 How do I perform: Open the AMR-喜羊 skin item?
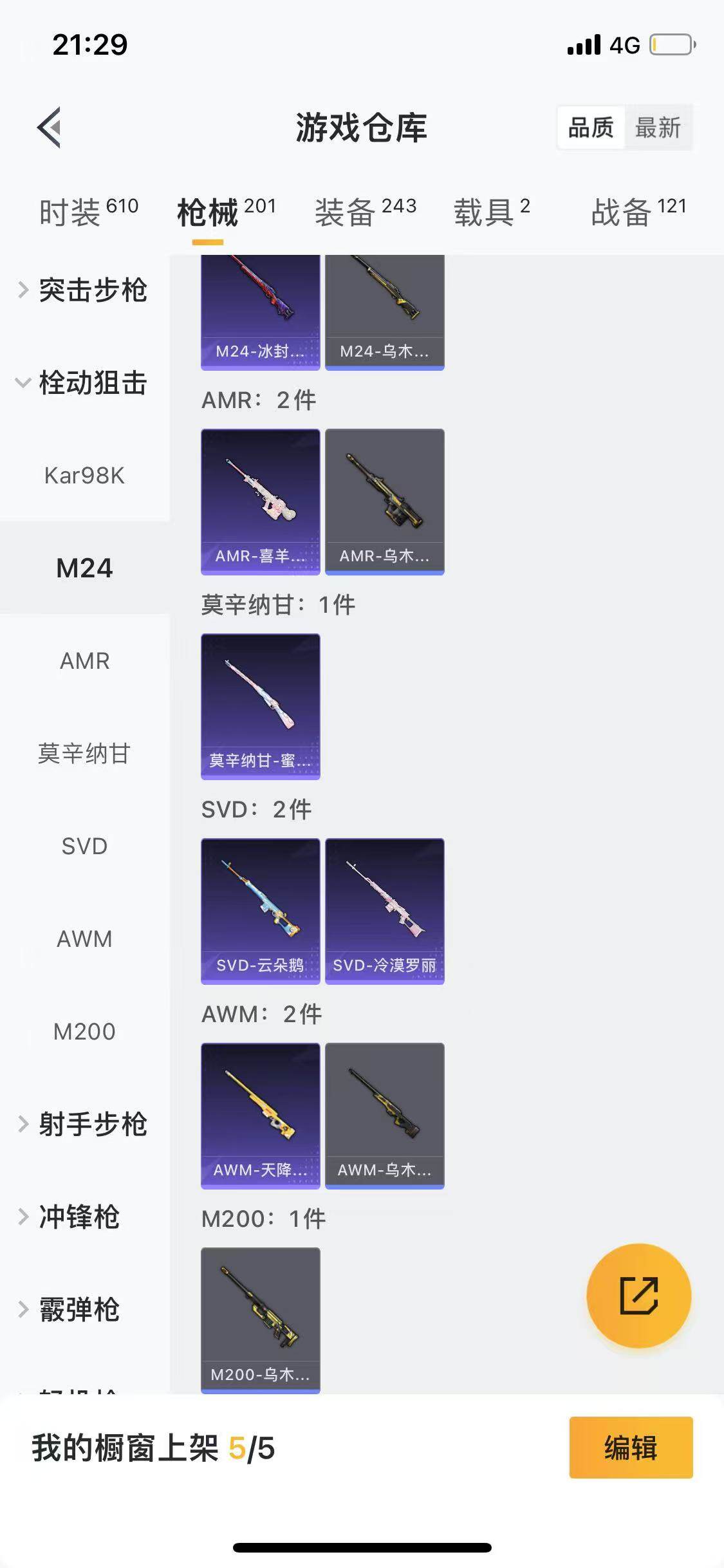coord(260,501)
